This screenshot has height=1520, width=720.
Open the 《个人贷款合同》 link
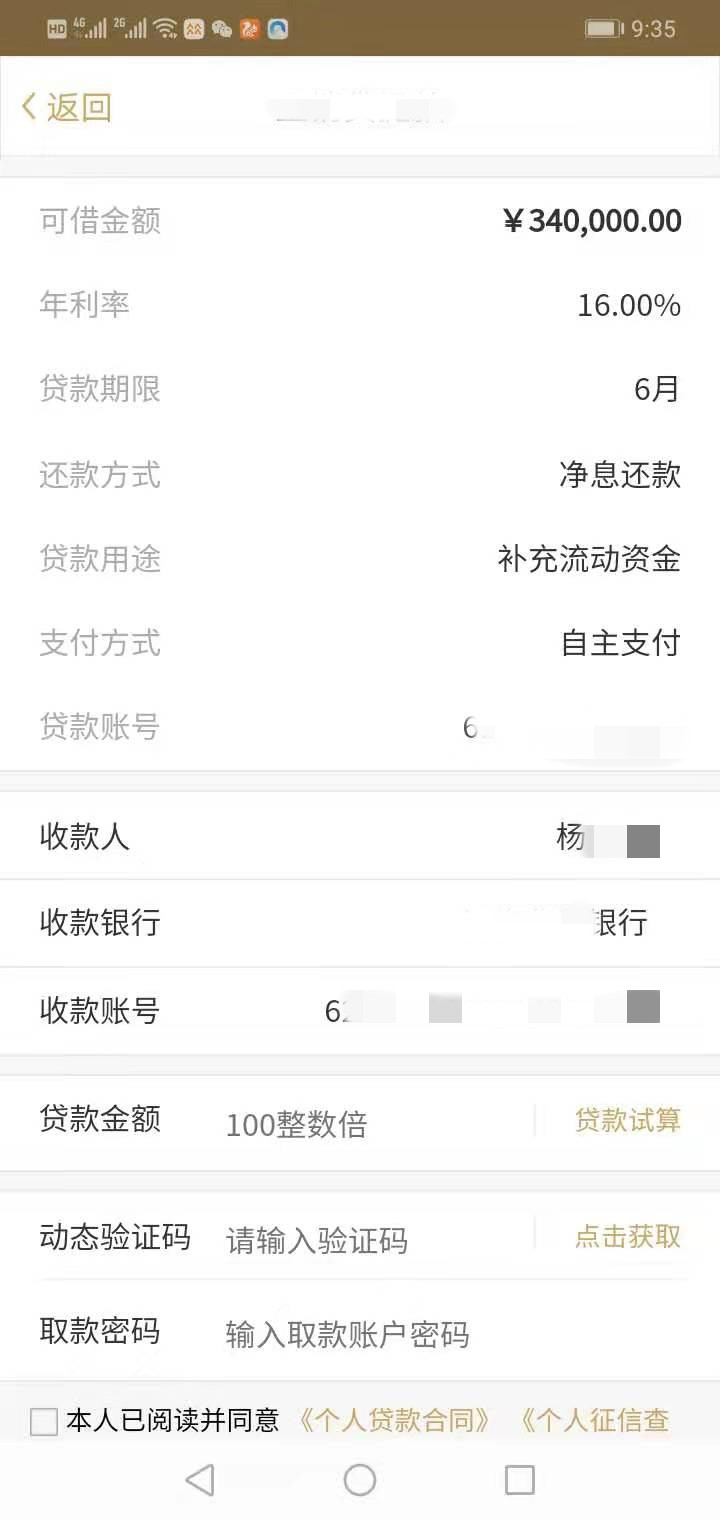[394, 1420]
